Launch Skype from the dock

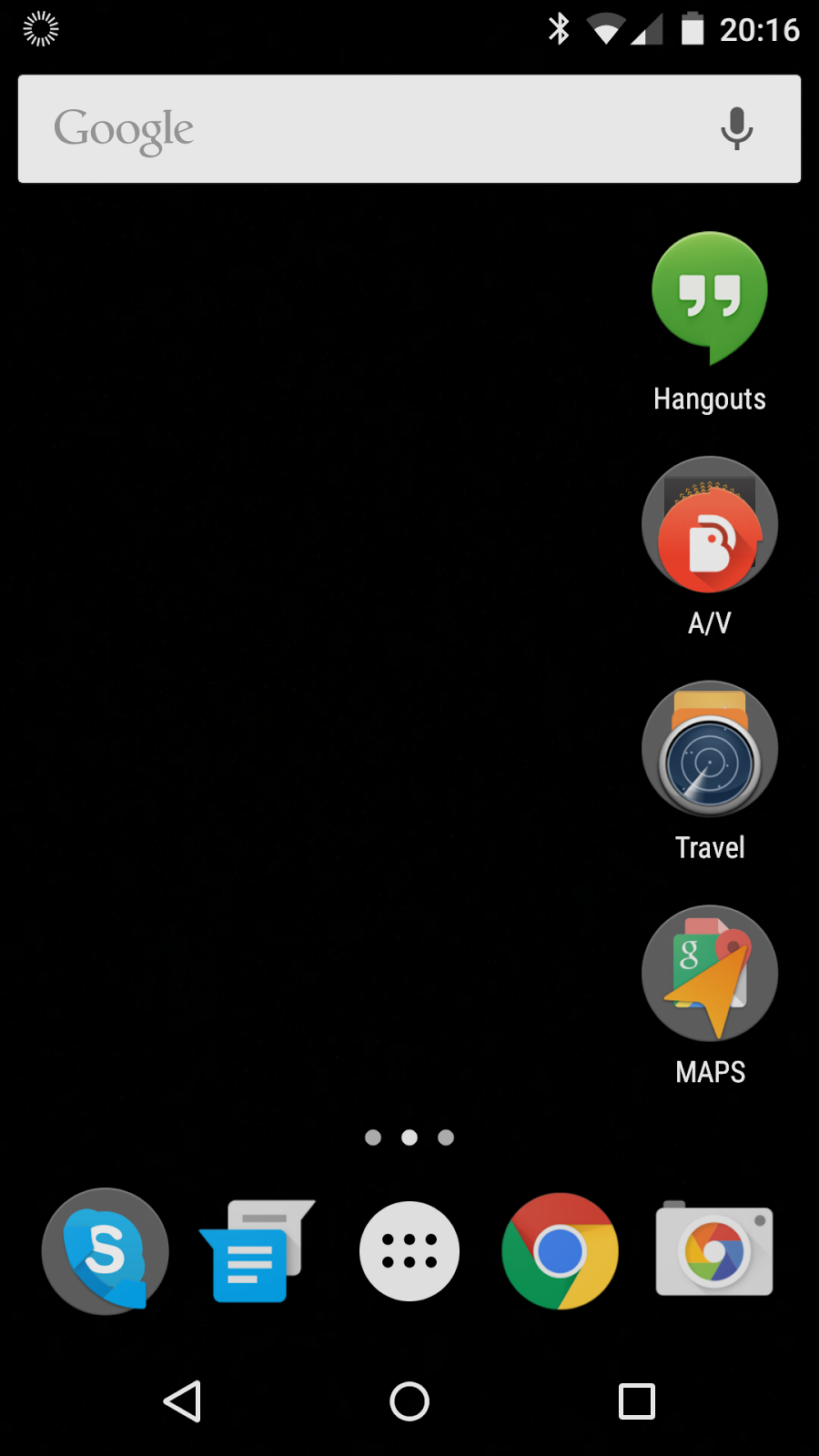[x=106, y=1251]
